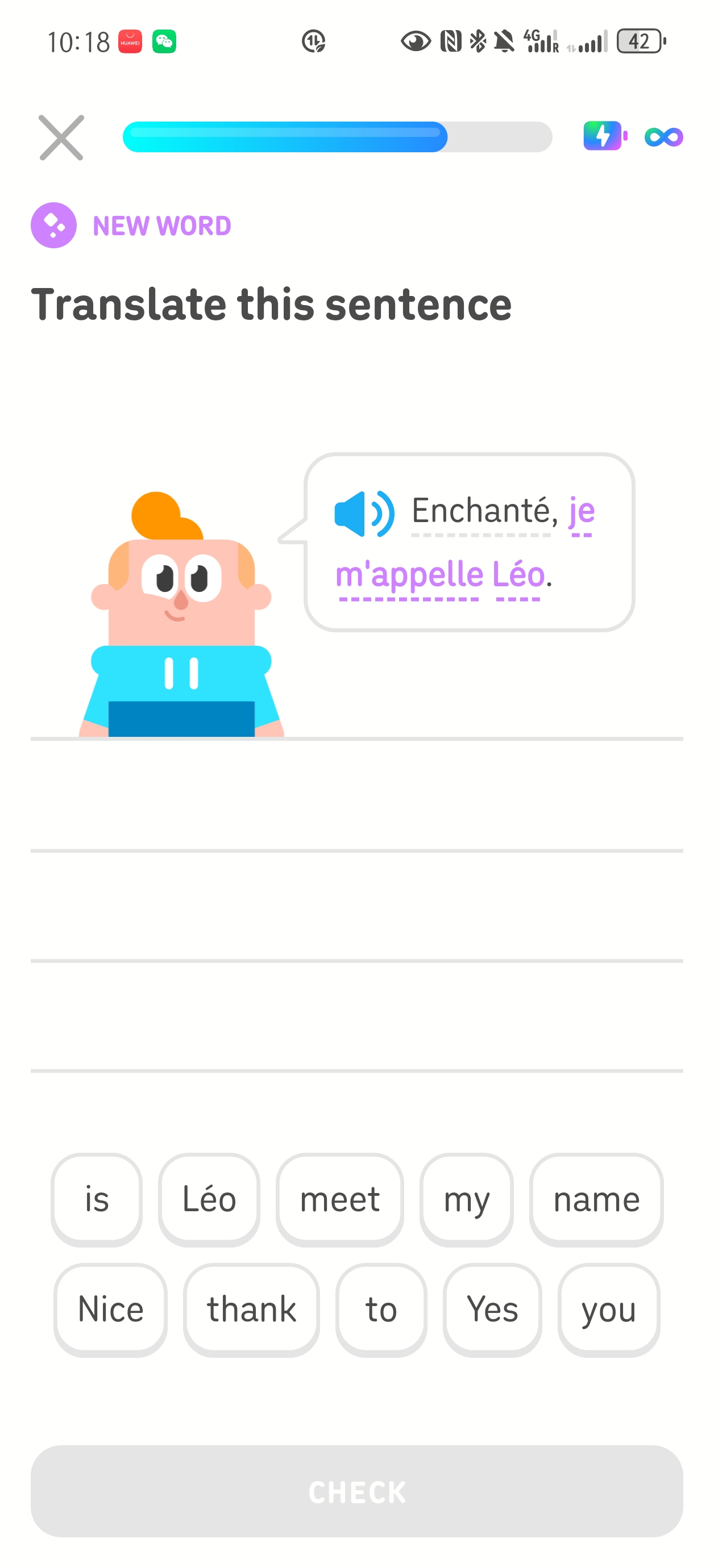Check the answer with the CHECK button

pyautogui.click(x=357, y=1491)
